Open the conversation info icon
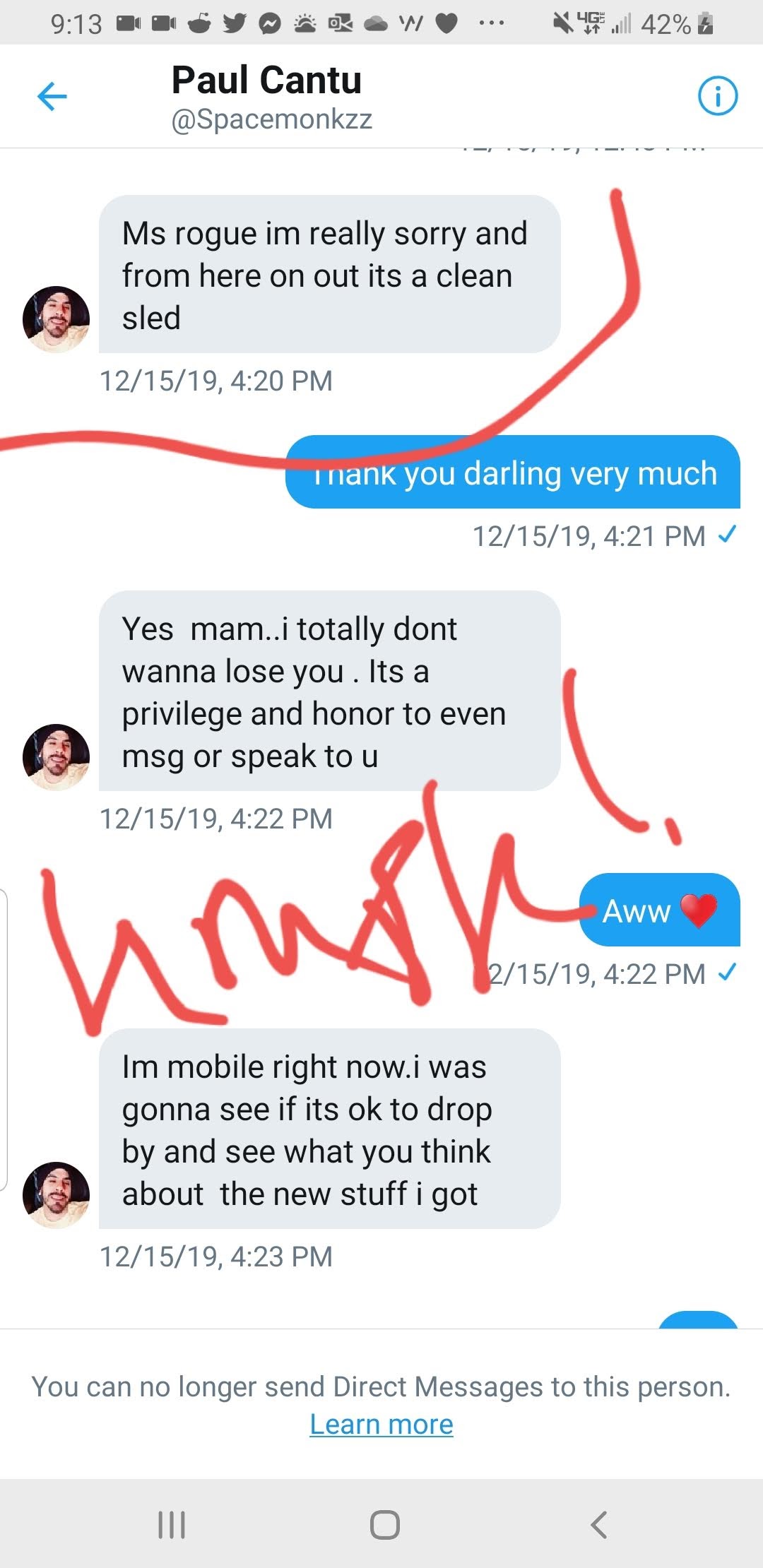 coord(717,96)
